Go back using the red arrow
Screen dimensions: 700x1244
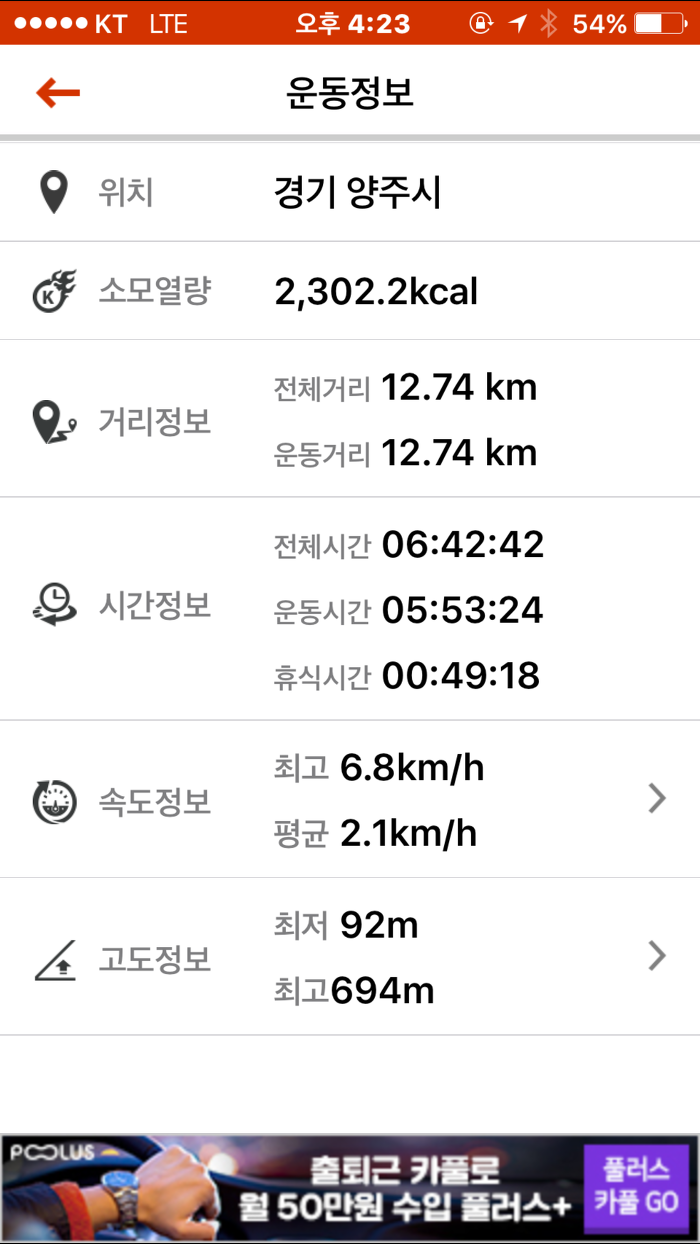(57, 93)
